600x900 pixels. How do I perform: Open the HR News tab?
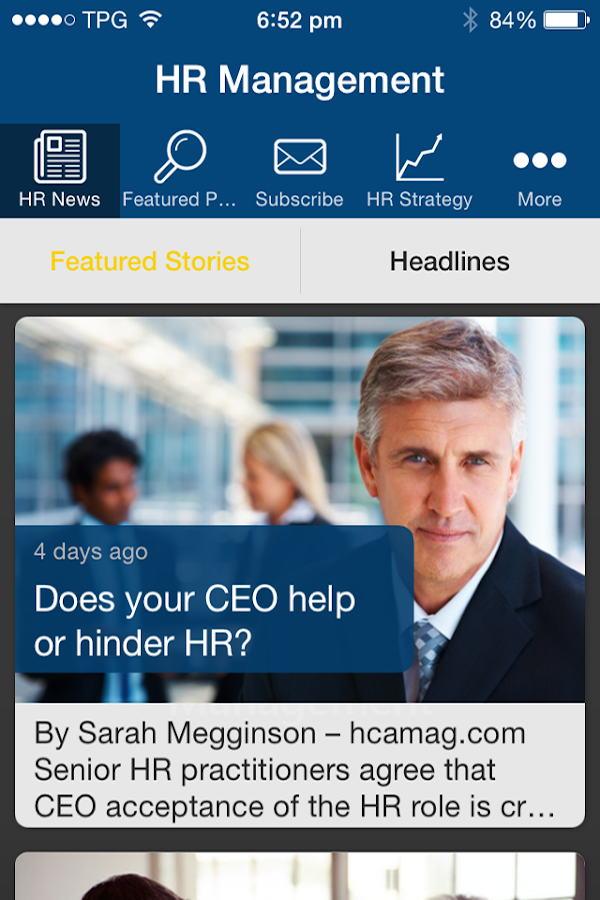(x=60, y=171)
